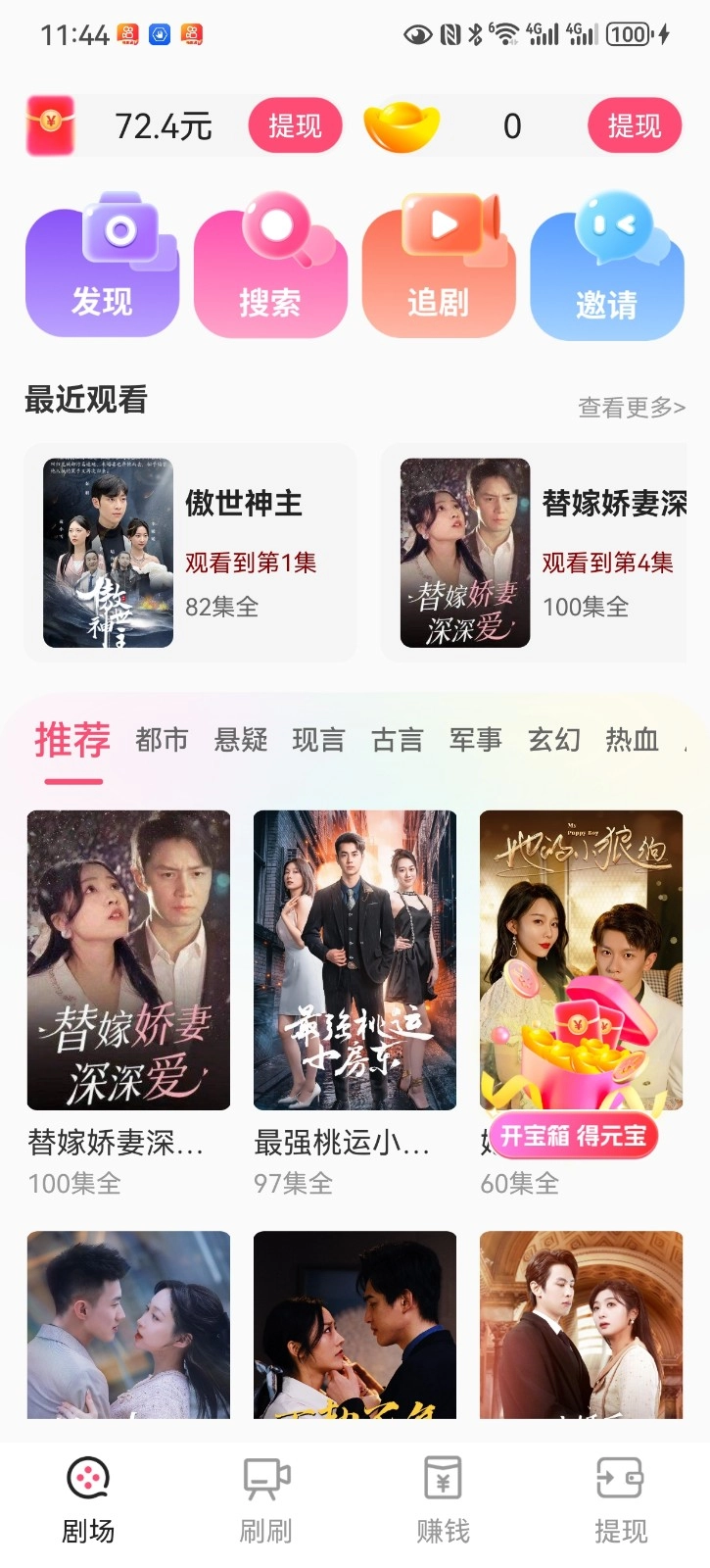This screenshot has height=1568, width=710.
Task: Switch to the 悬疑 category tab
Action: 241,740
